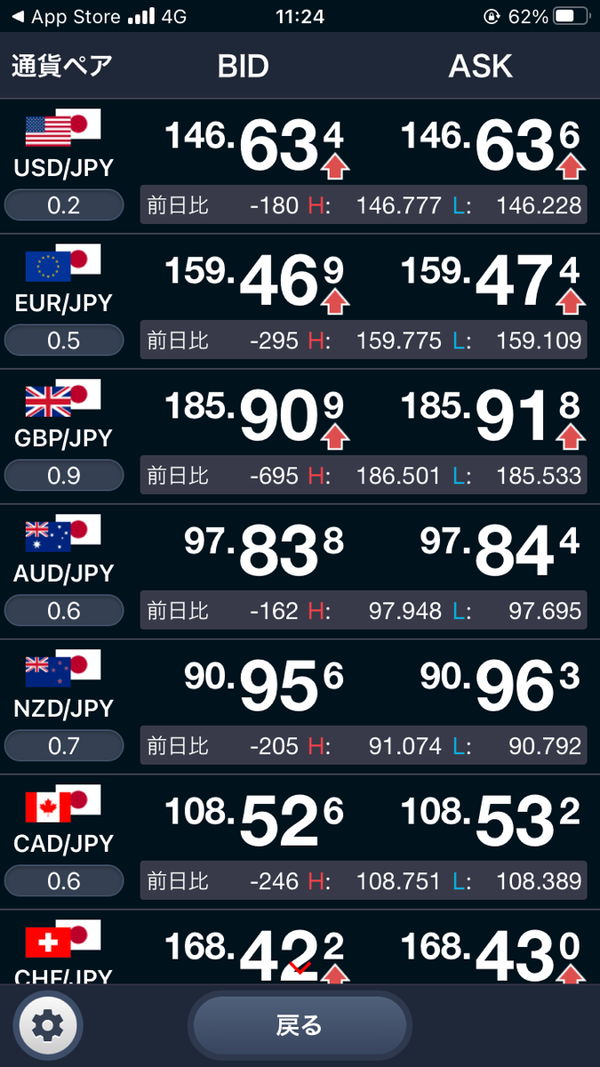This screenshot has height=1067, width=600.
Task: Select the AUD/JPY BID price 97.838
Action: point(263,551)
